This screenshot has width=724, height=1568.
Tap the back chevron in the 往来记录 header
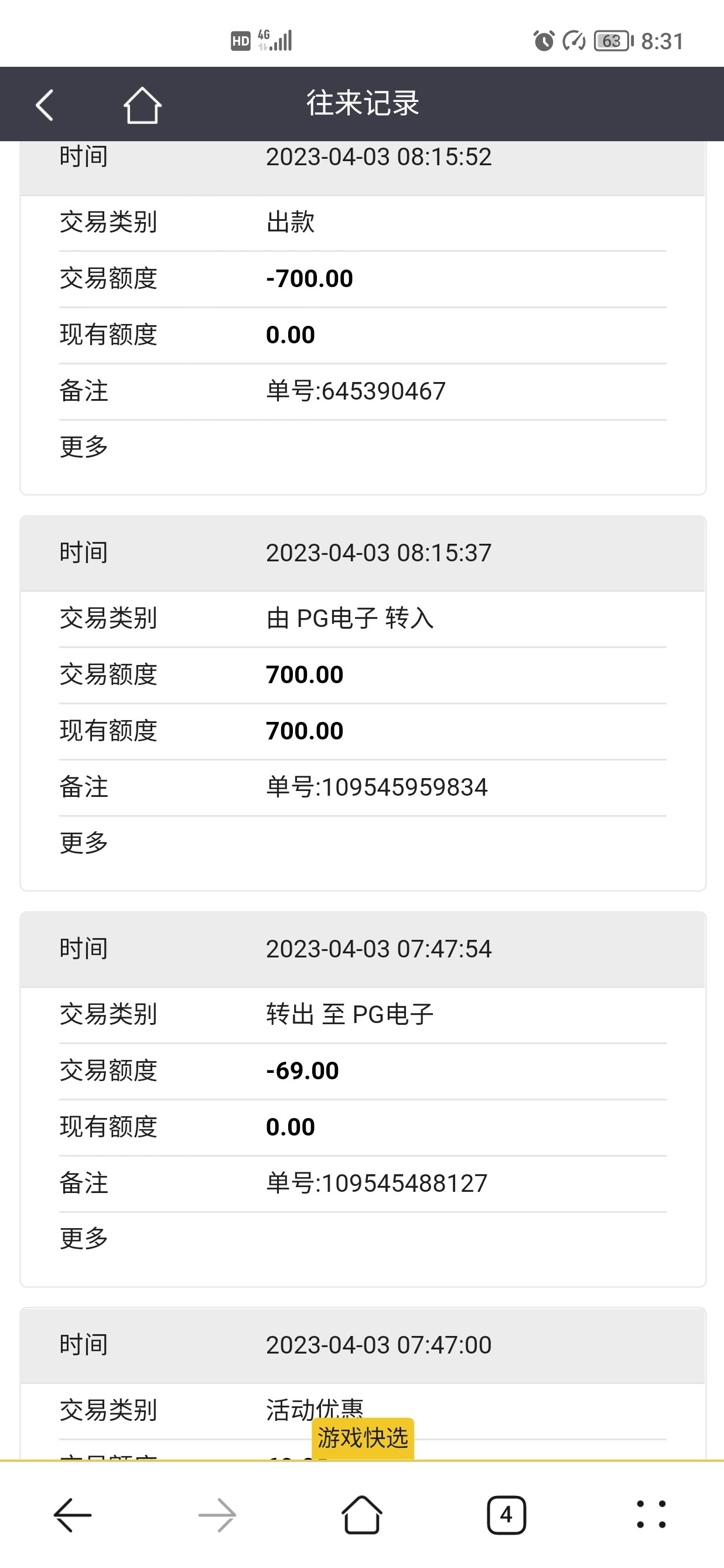pyautogui.click(x=45, y=104)
